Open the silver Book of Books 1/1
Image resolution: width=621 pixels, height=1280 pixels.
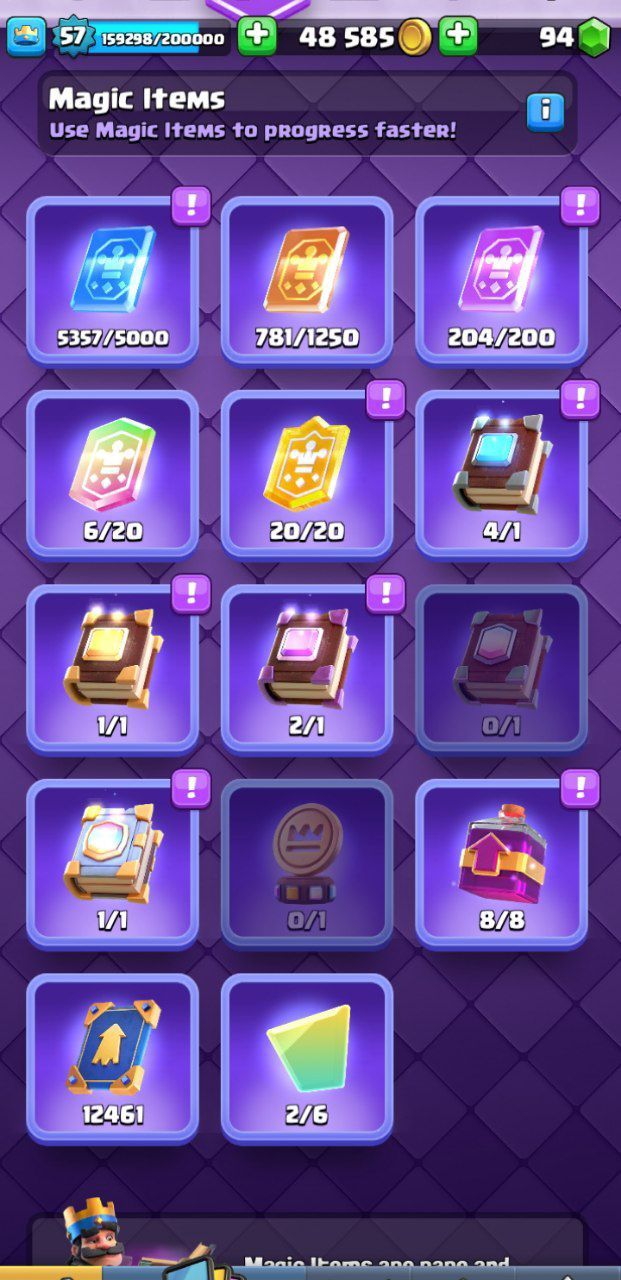click(x=112, y=862)
